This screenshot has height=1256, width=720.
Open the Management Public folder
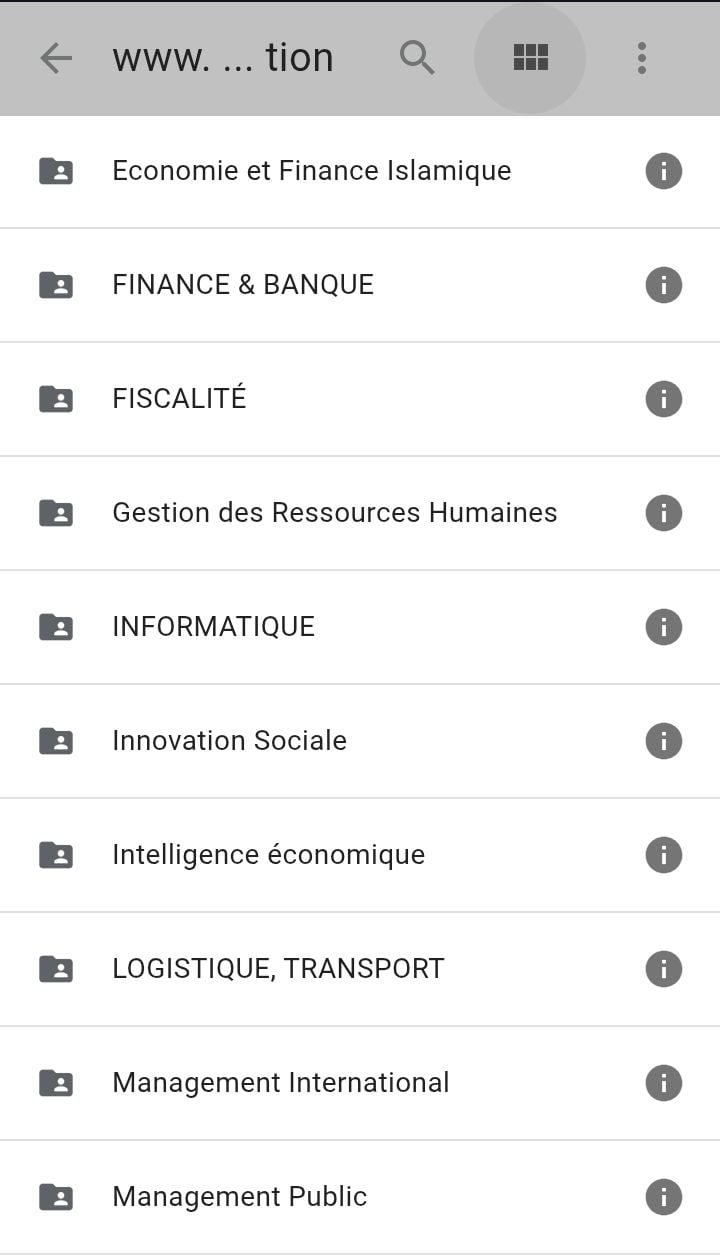(239, 1197)
